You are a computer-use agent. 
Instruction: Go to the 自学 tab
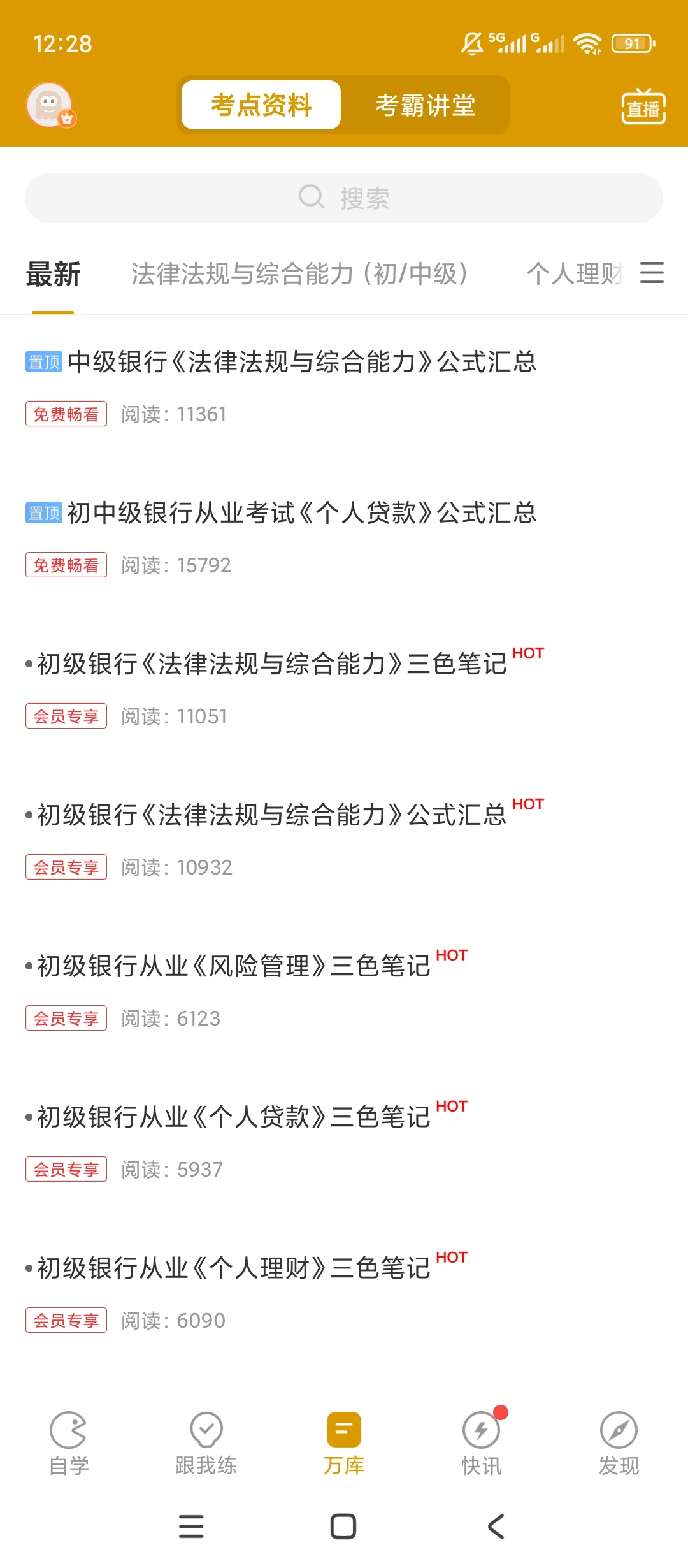69,1444
